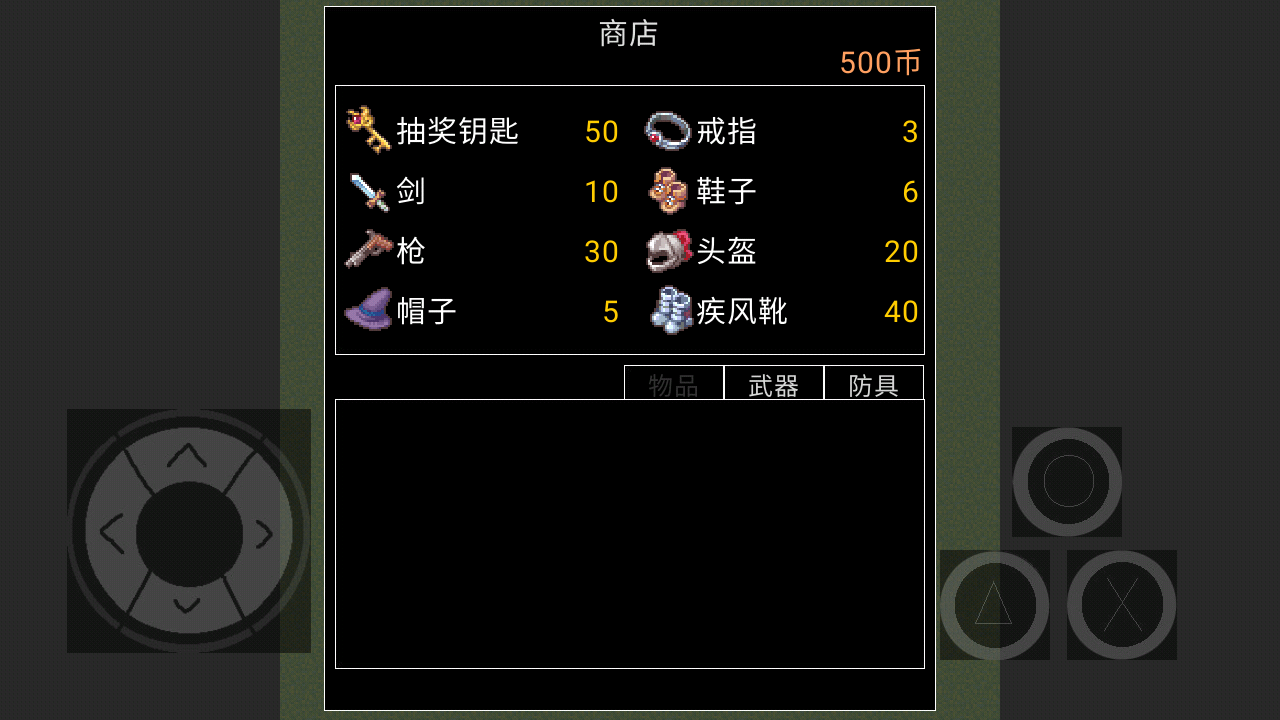Tap the triangle gamepad button

[994, 605]
